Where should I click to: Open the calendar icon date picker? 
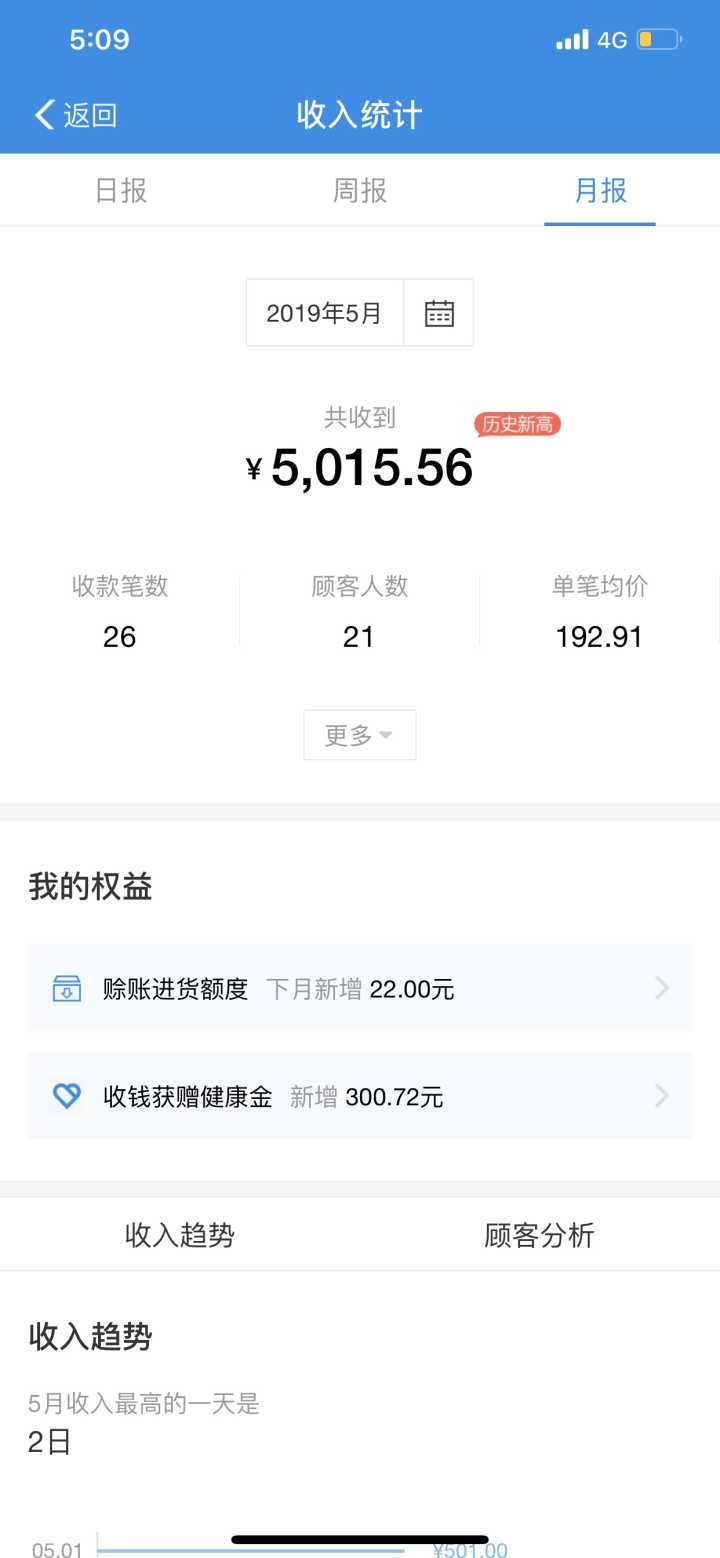coord(439,313)
